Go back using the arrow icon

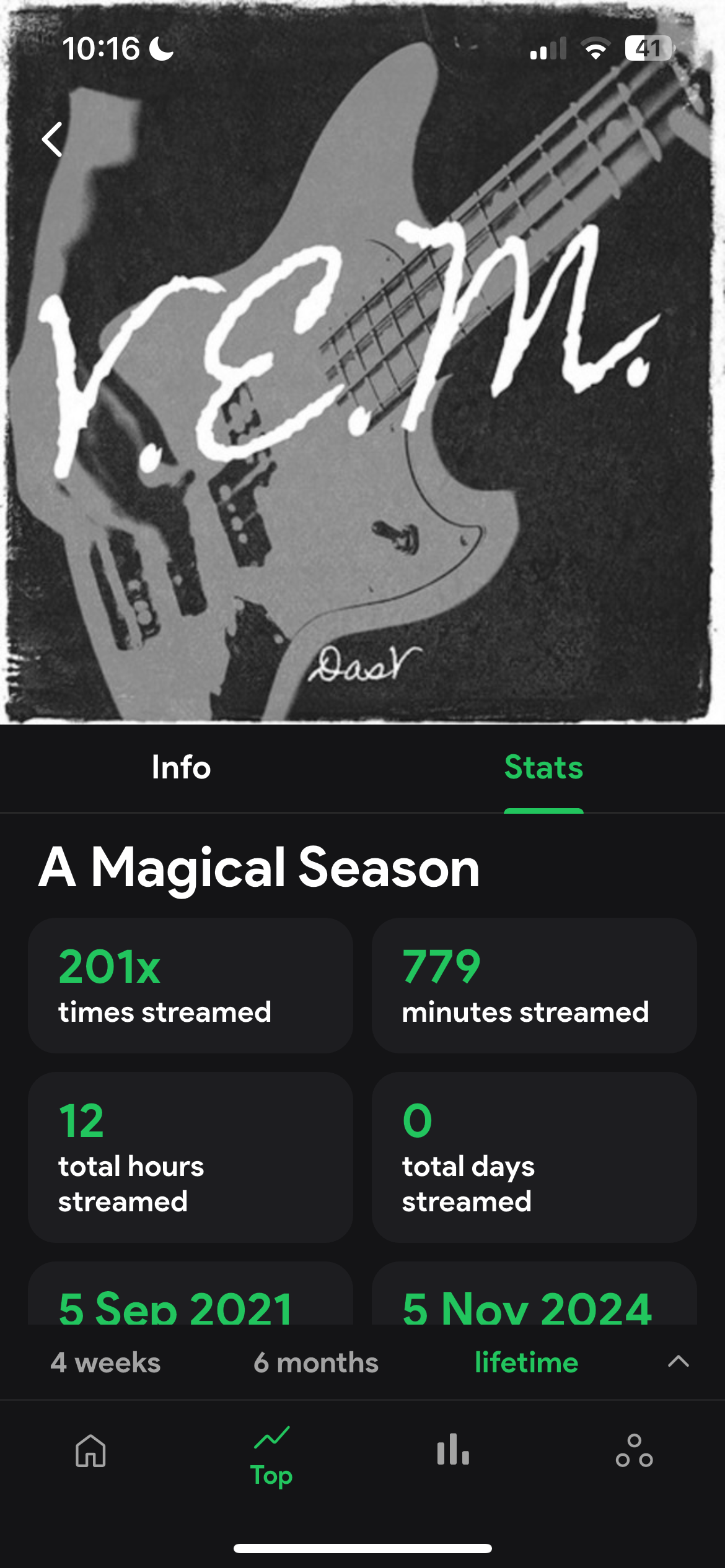[53, 139]
